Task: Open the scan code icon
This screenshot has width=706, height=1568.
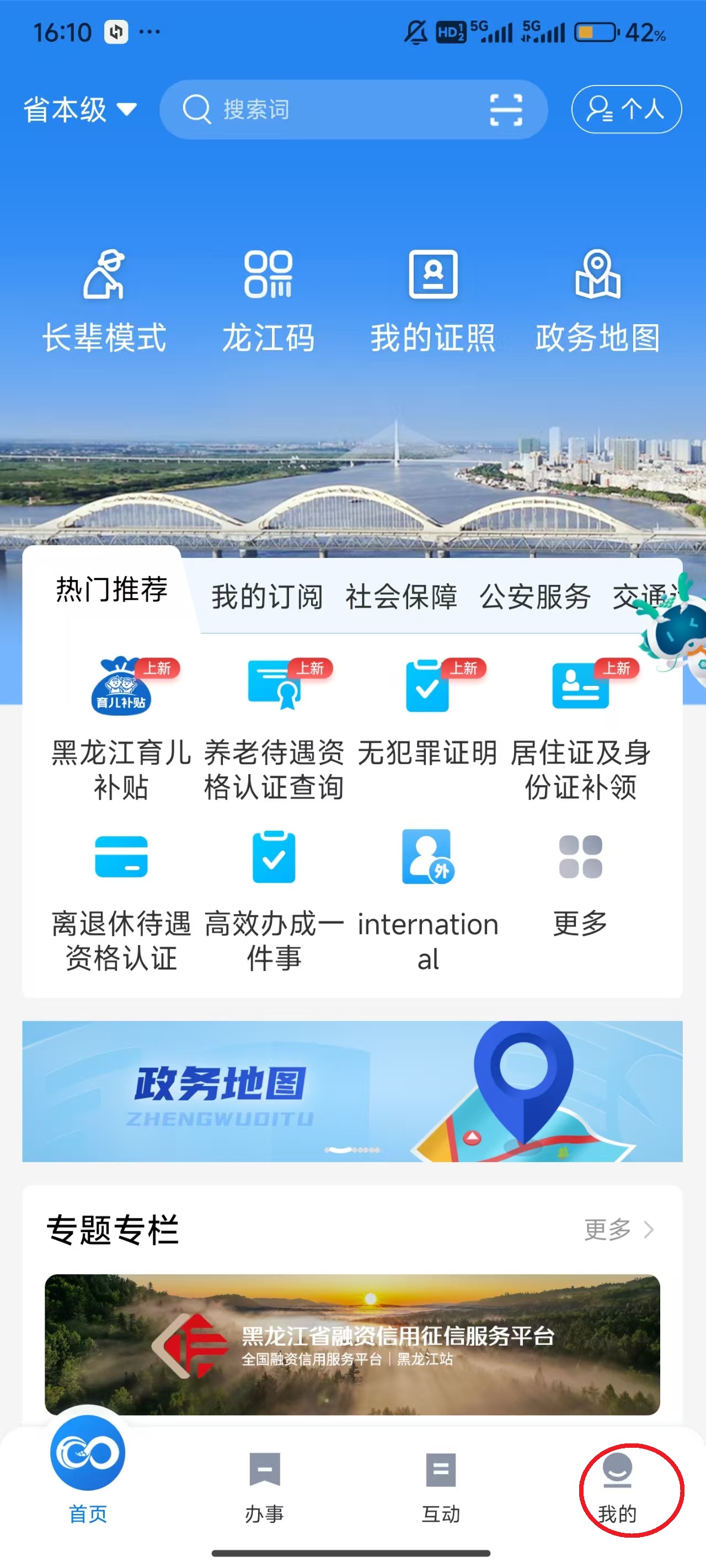Action: point(506,110)
